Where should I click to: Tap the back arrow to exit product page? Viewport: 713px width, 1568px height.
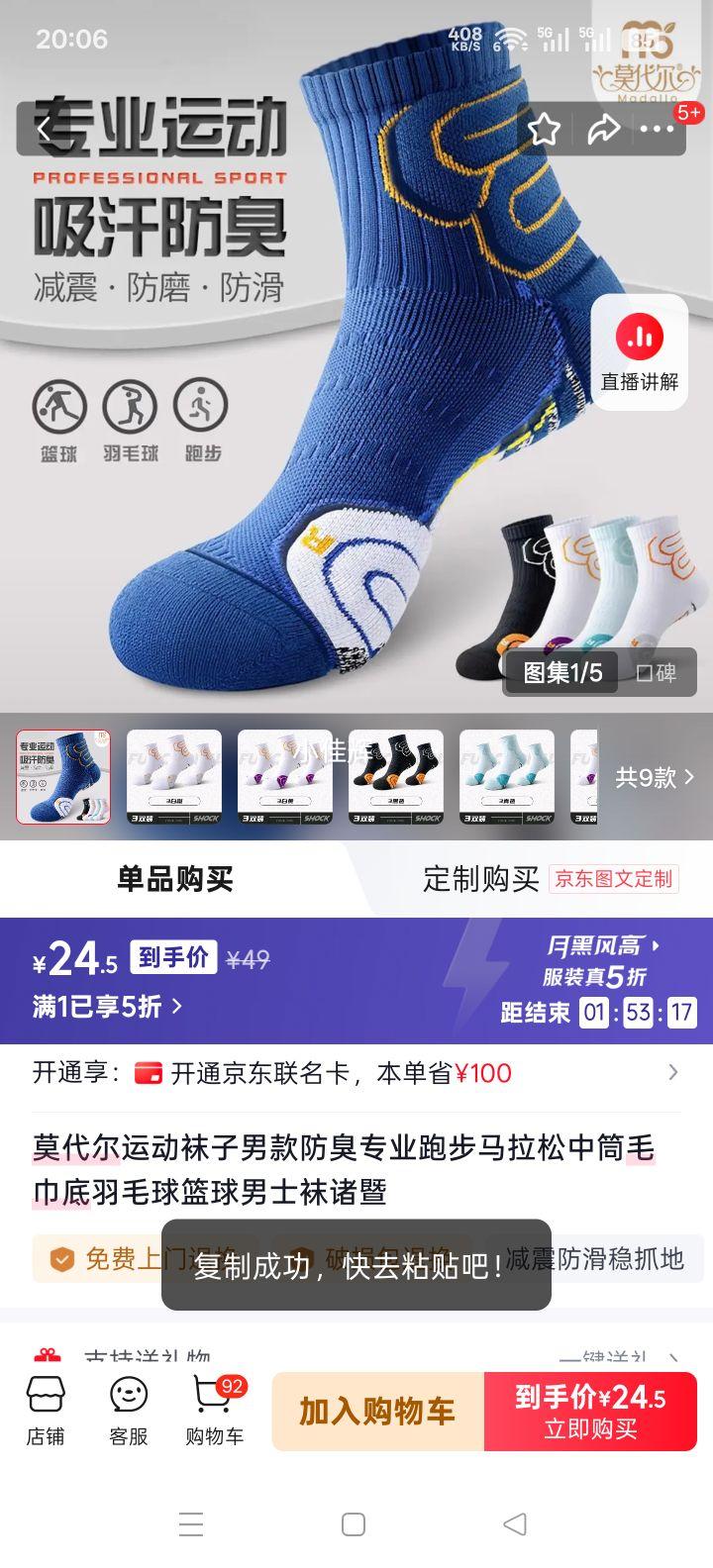point(47,128)
